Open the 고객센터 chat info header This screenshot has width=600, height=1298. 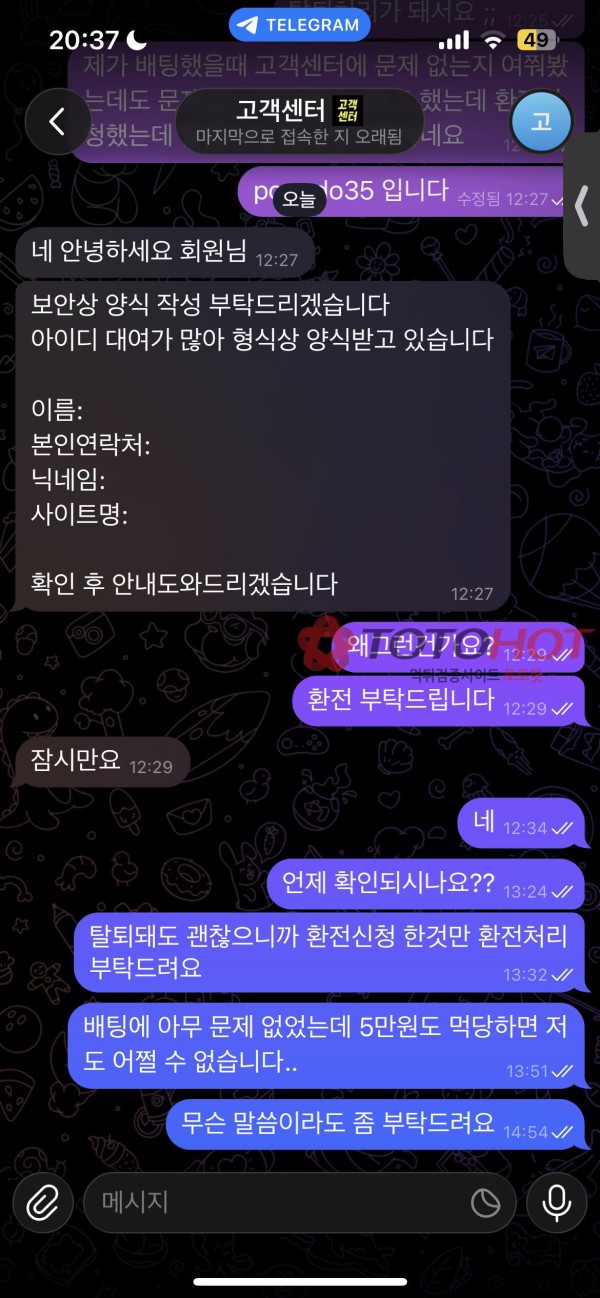click(x=299, y=121)
